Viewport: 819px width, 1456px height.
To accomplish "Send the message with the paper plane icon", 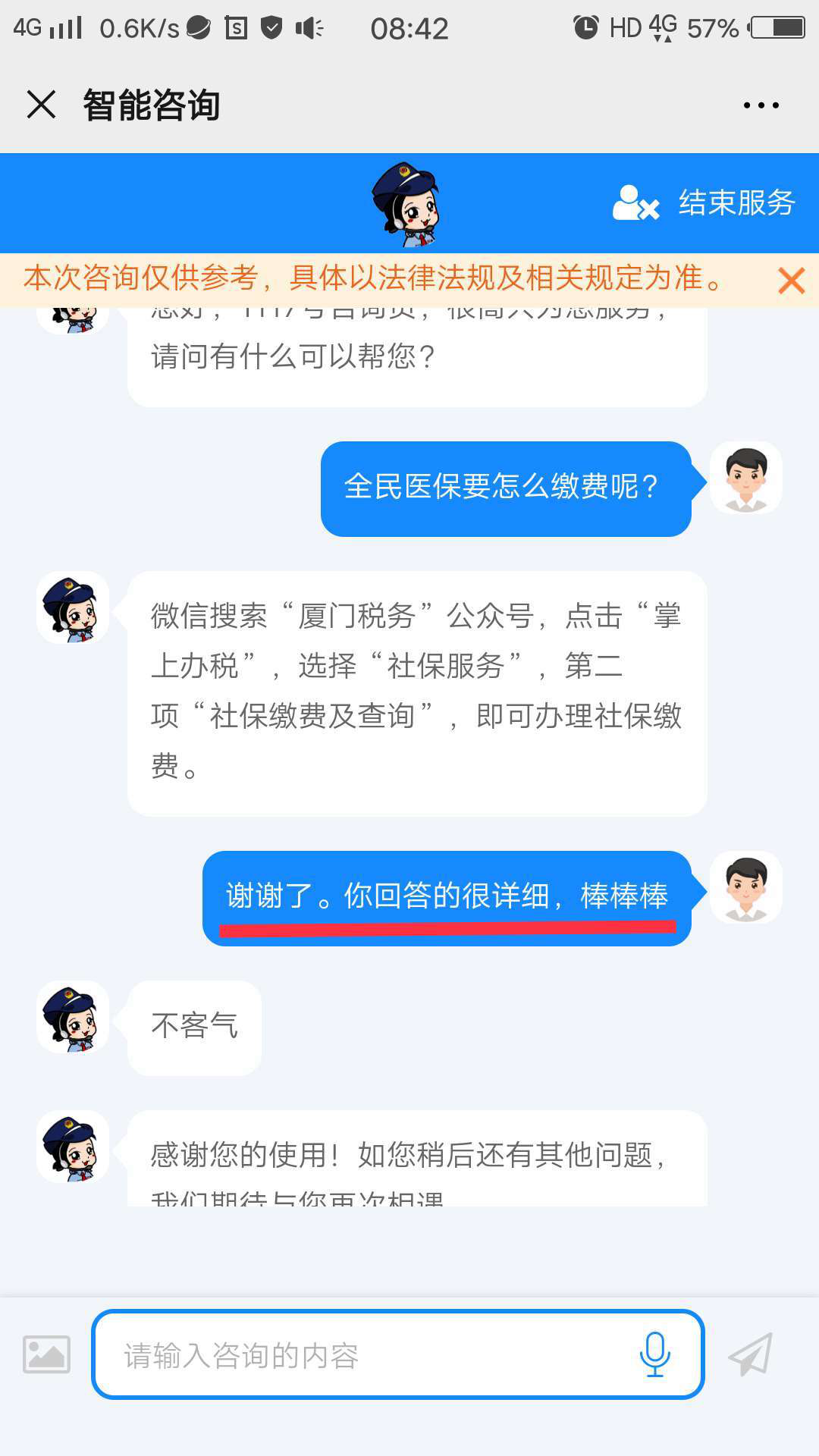I will pos(750,1354).
